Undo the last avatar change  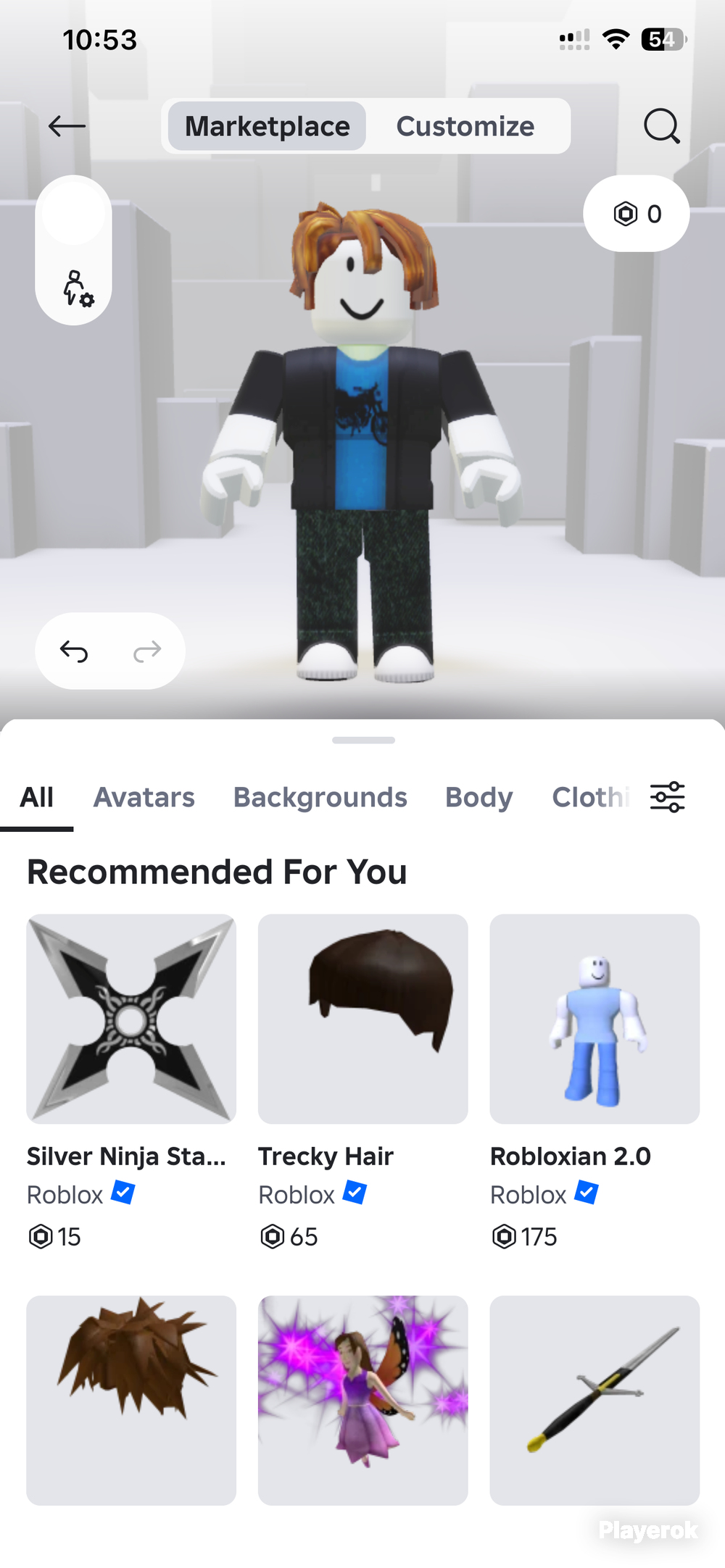[x=74, y=651]
